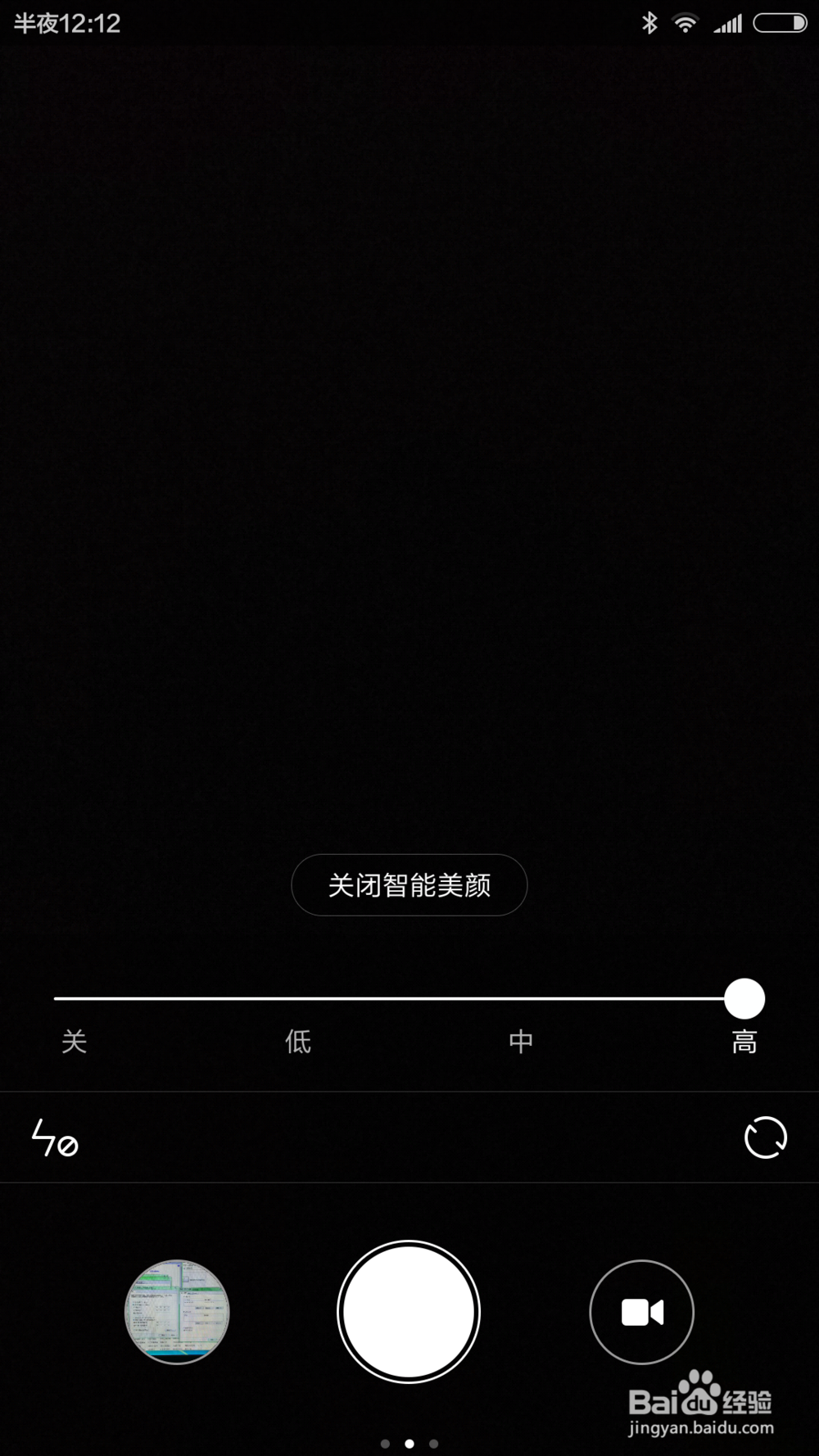Toggle the flash mode icon
This screenshot has height=1456, width=819.
[54, 1137]
